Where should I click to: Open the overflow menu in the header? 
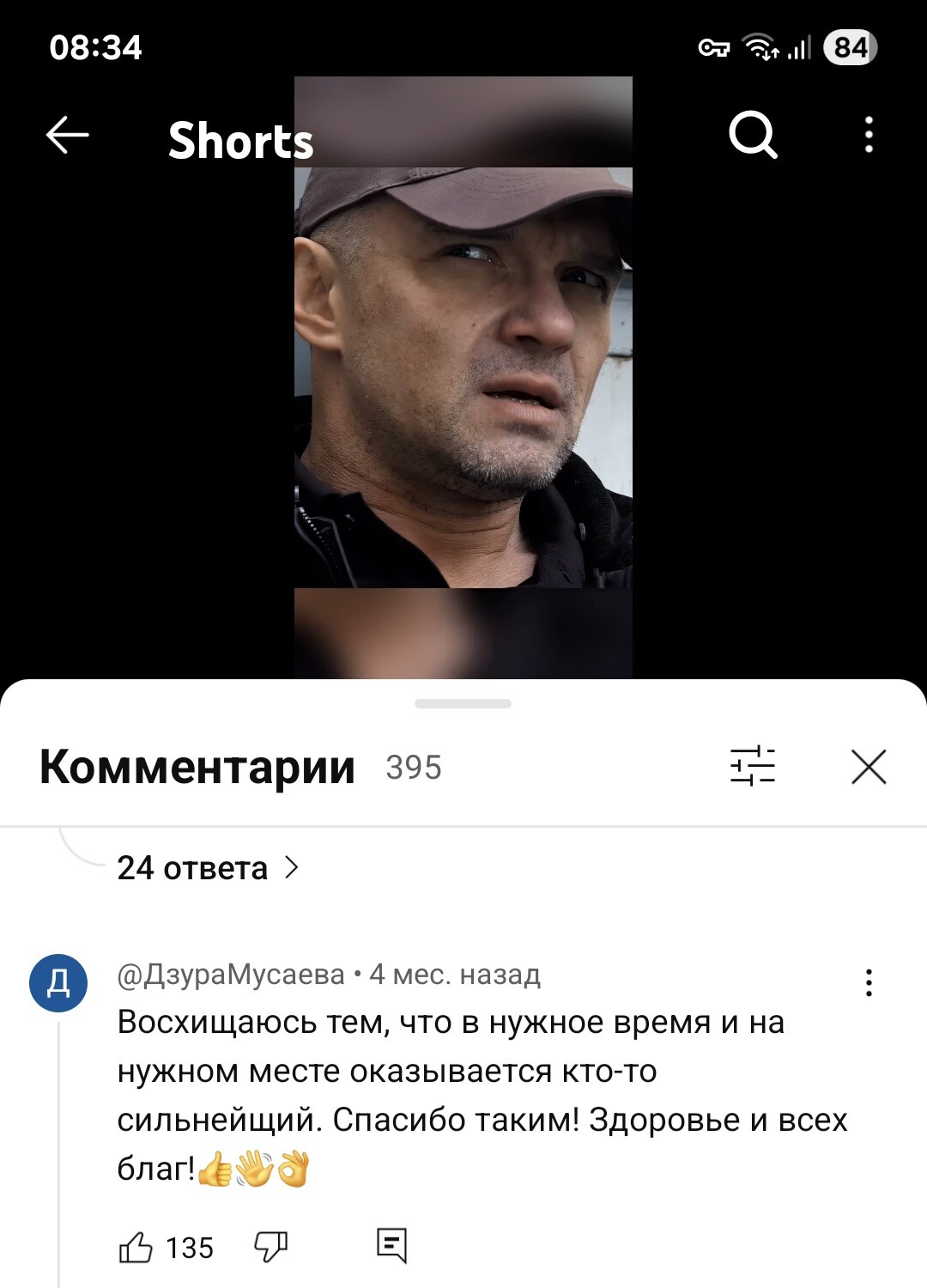point(869,136)
